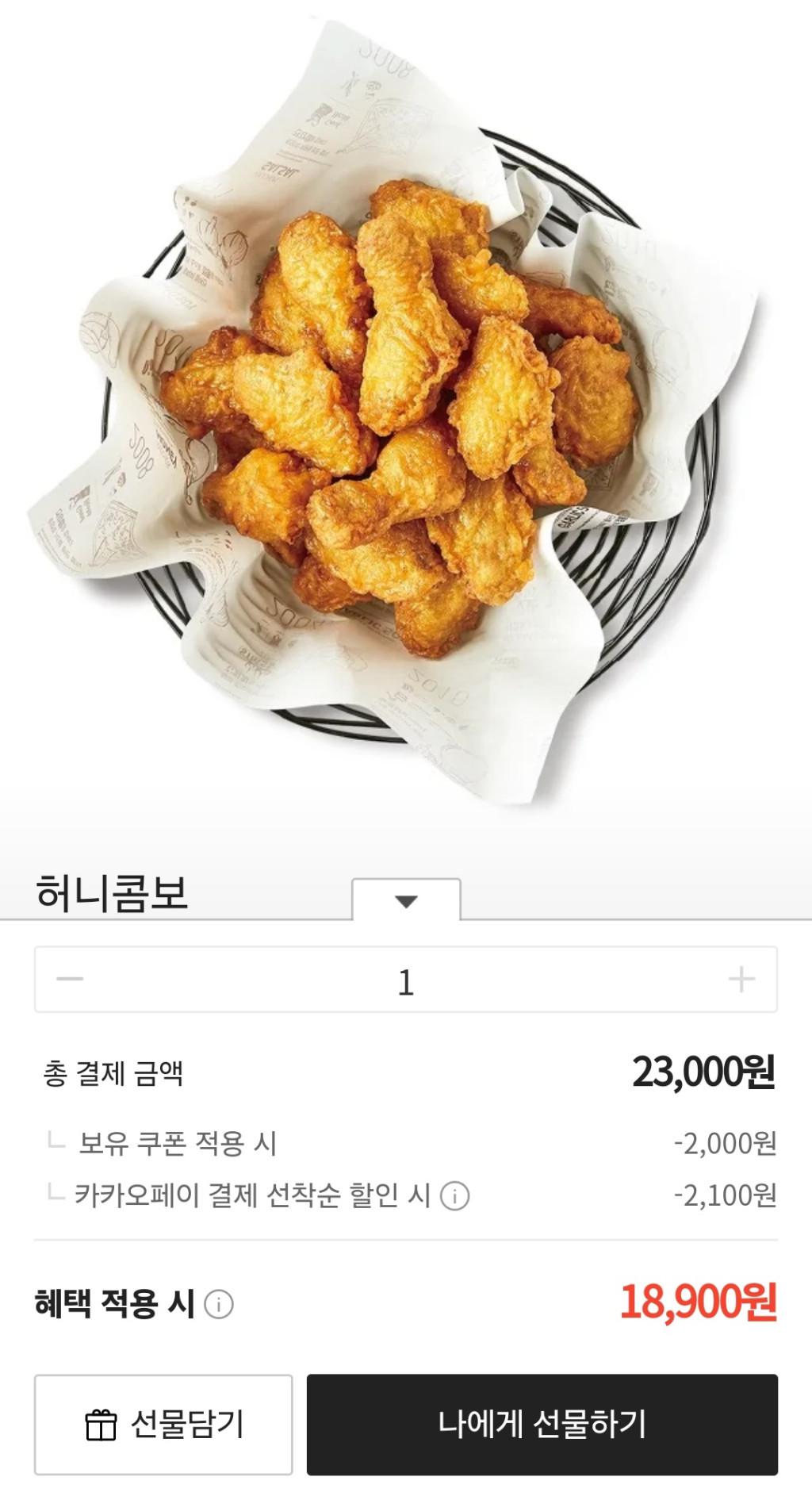Show info for 혜택 적용 시
The height and width of the screenshot is (1496, 812).
[x=219, y=1304]
